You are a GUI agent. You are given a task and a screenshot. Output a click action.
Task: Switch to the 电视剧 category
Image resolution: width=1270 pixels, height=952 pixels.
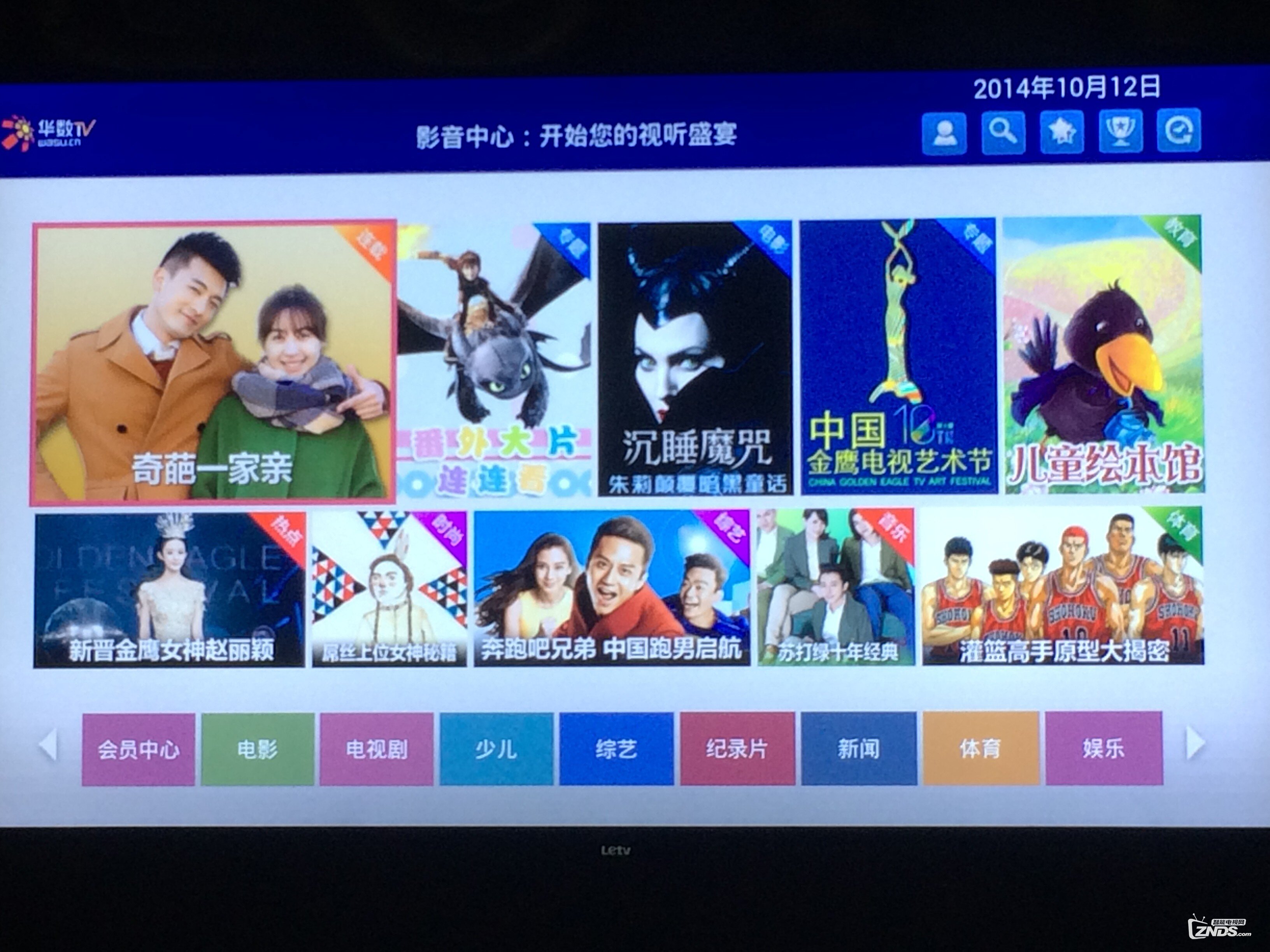click(377, 749)
